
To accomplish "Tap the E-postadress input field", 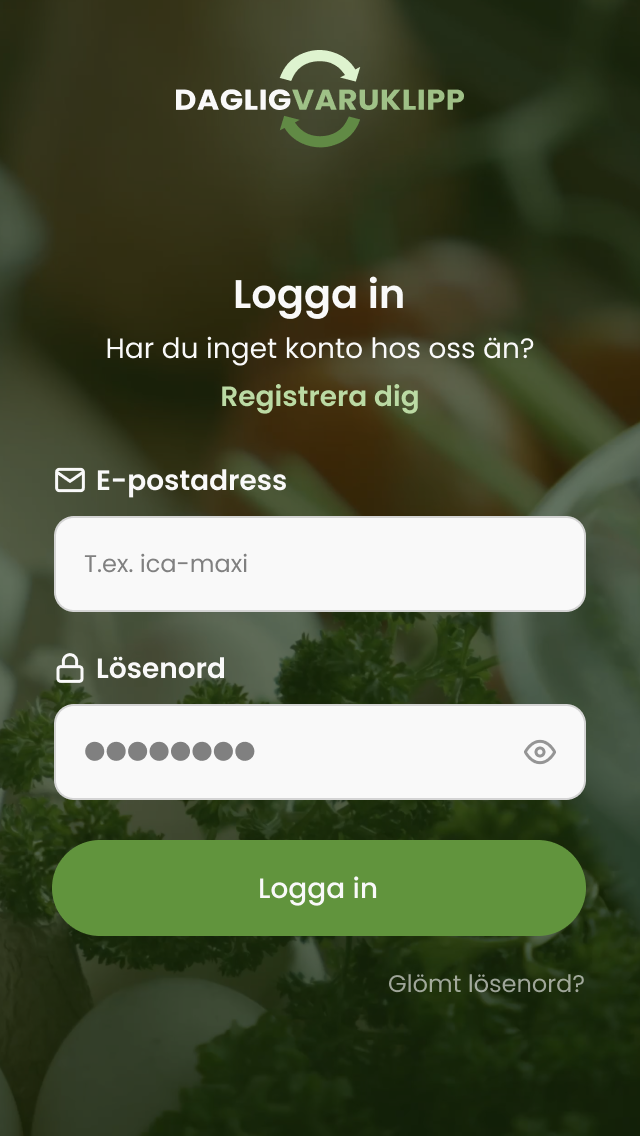I will point(319,564).
